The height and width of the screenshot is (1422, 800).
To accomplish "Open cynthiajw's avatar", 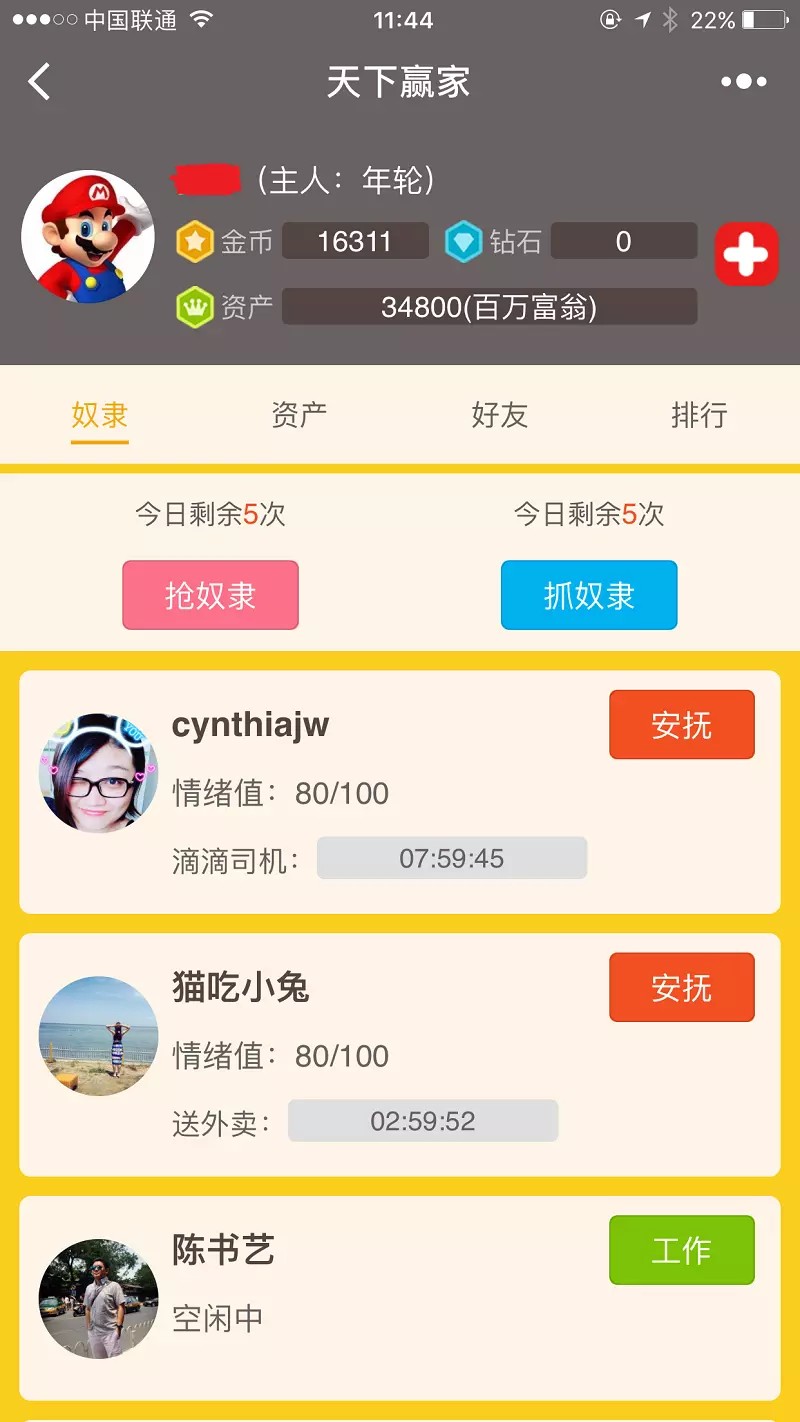I will (98, 773).
